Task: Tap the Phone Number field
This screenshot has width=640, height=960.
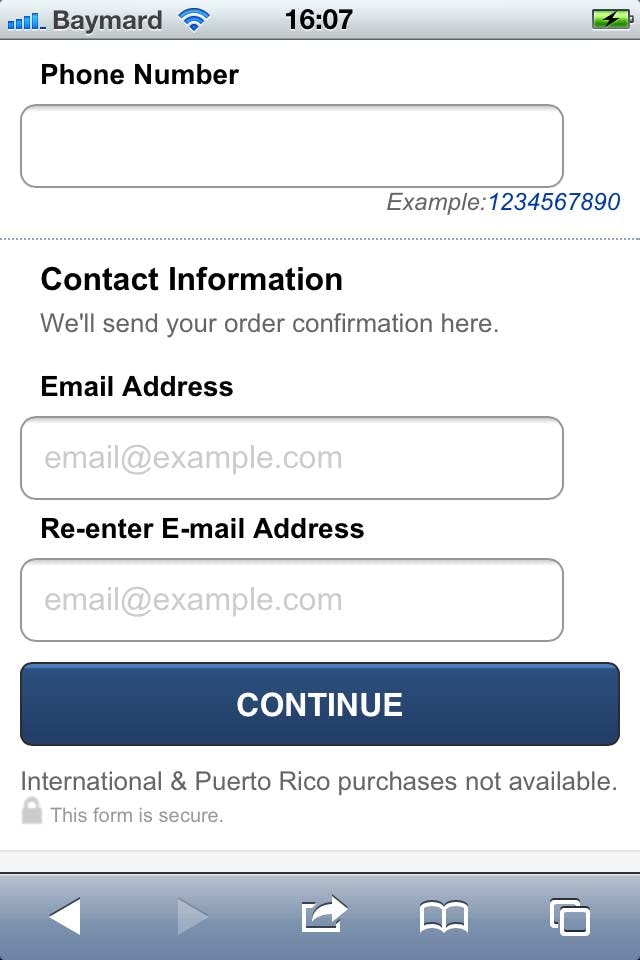Action: [291, 146]
